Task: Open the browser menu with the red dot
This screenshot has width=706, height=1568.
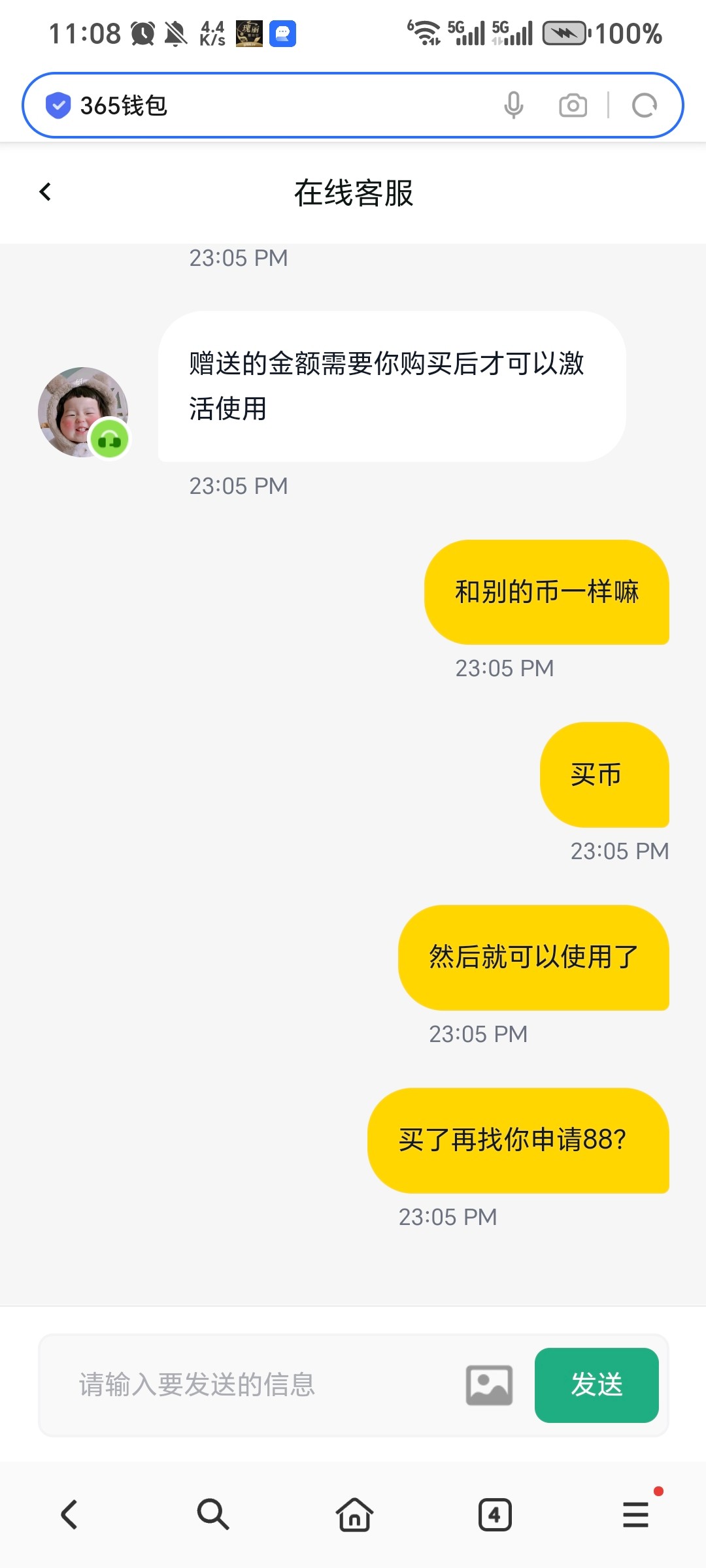Action: [636, 1514]
